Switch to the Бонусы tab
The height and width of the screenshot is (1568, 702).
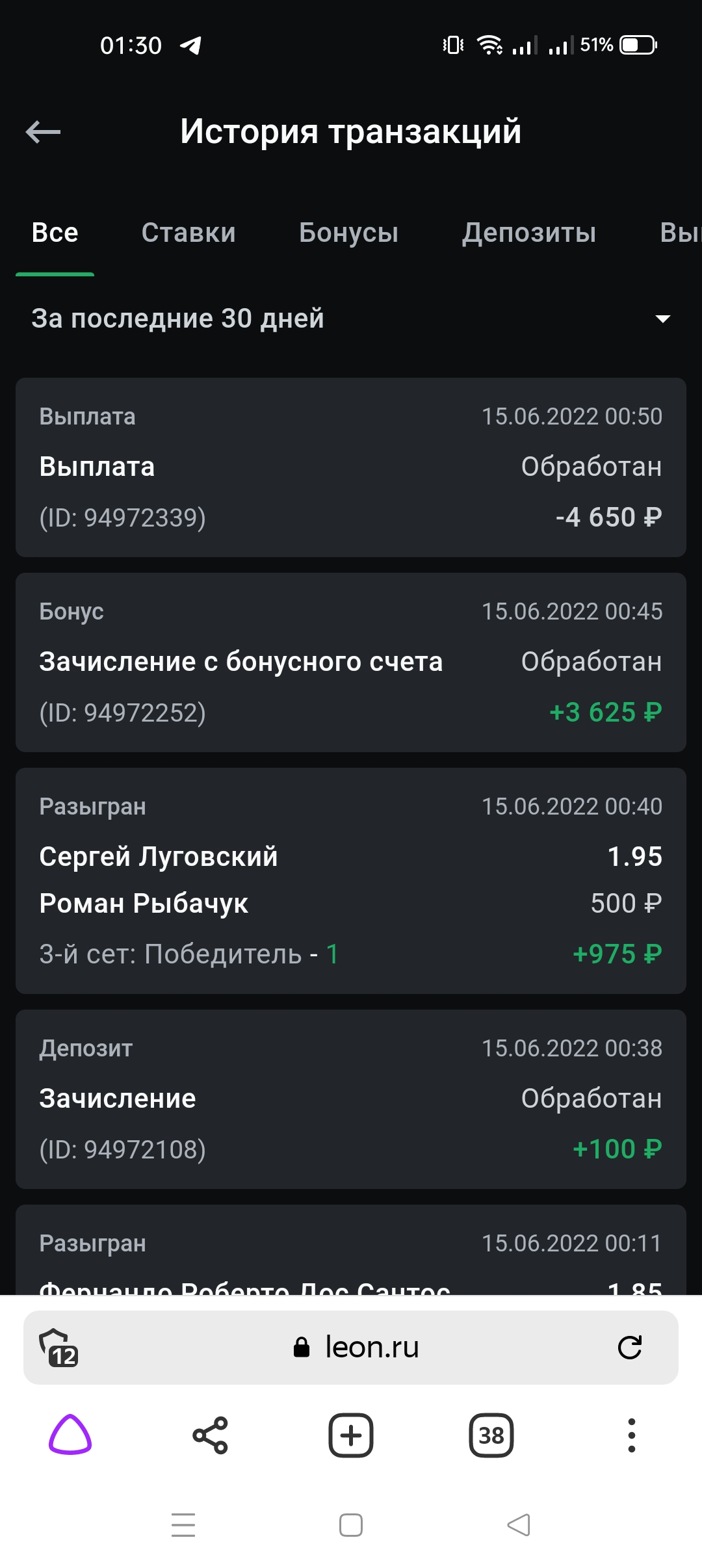tap(348, 233)
